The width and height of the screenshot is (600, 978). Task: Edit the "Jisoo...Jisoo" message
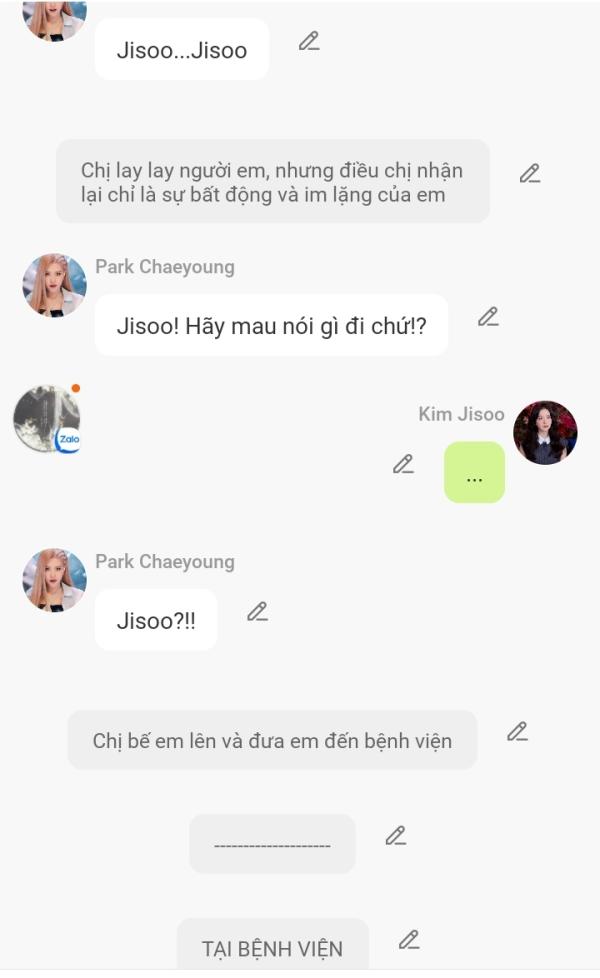[x=309, y=41]
